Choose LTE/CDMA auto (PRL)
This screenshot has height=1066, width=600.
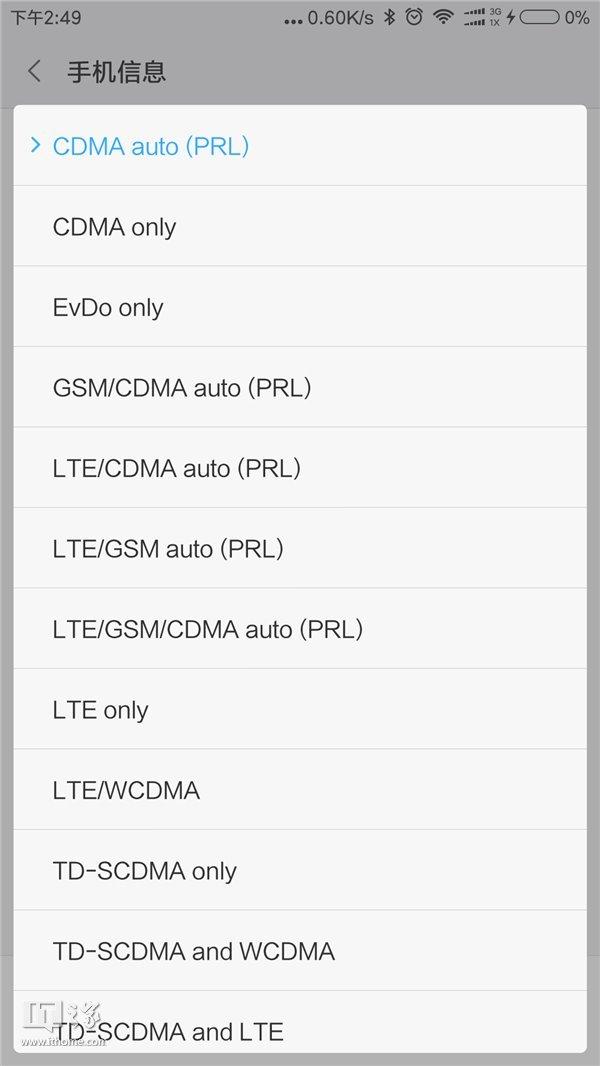click(177, 468)
